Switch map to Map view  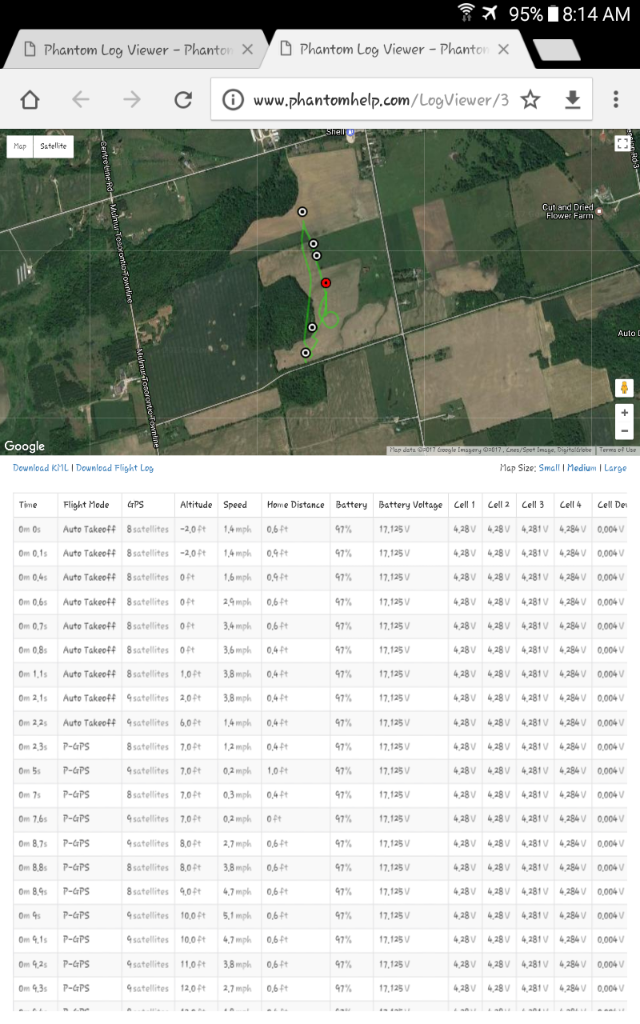(x=20, y=146)
